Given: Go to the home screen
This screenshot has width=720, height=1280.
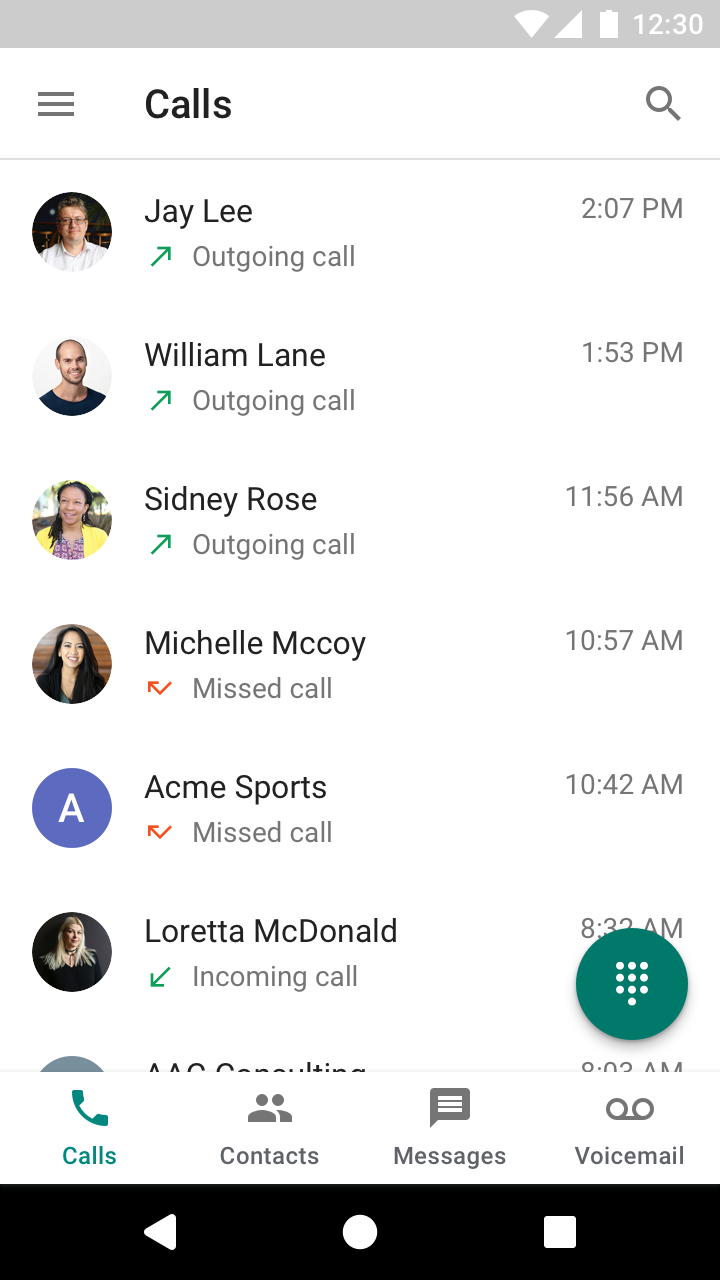Looking at the screenshot, I should pyautogui.click(x=360, y=1232).
